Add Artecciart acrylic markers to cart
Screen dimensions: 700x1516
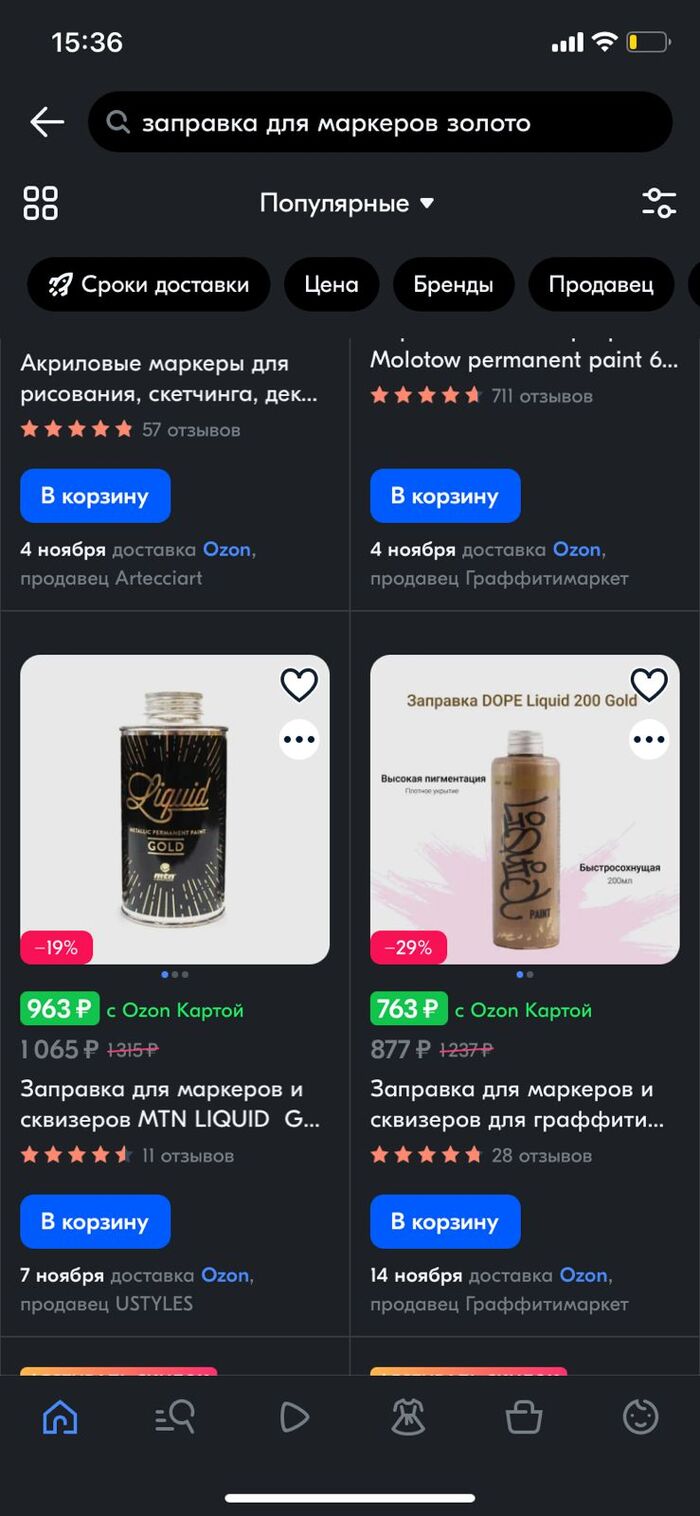pos(95,496)
